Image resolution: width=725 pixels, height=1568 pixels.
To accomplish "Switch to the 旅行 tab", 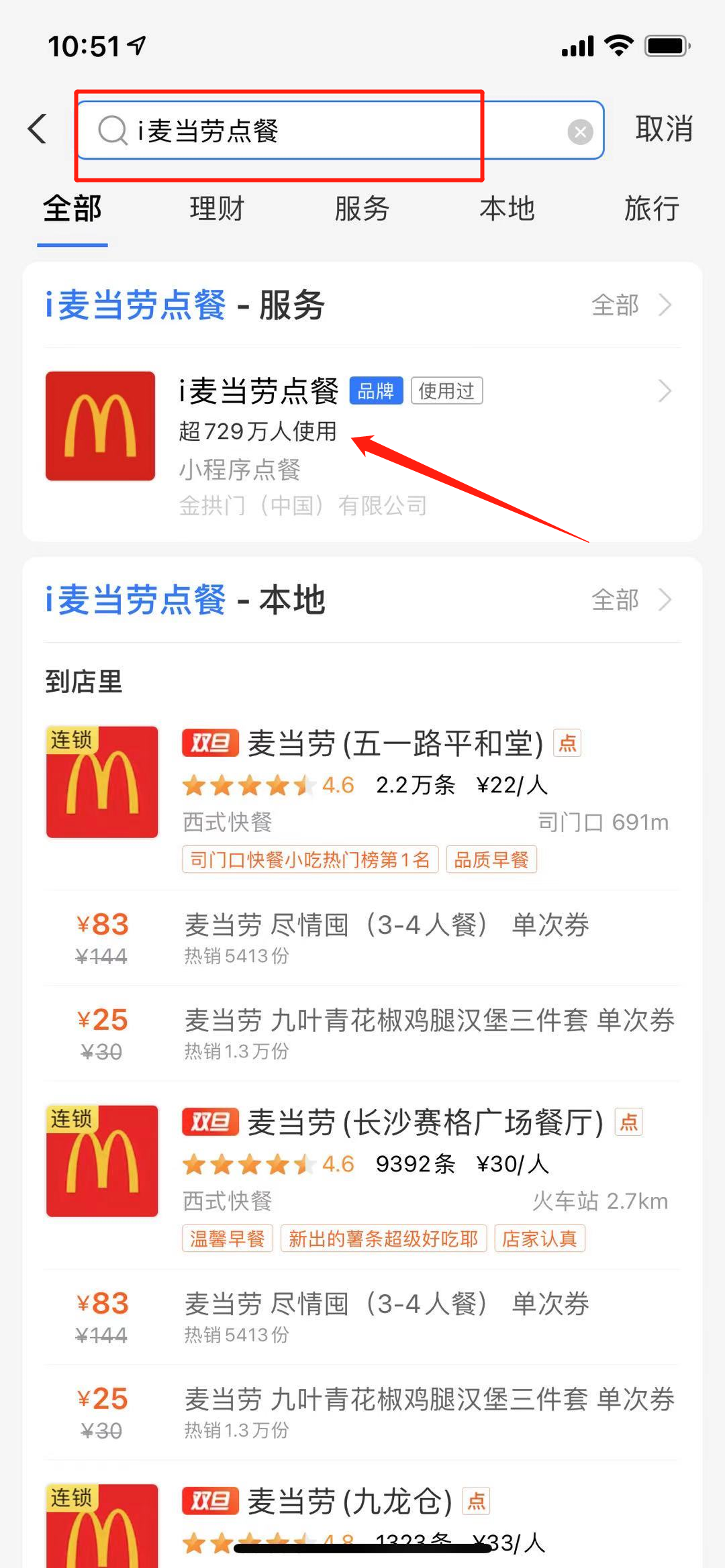I will pyautogui.click(x=650, y=209).
